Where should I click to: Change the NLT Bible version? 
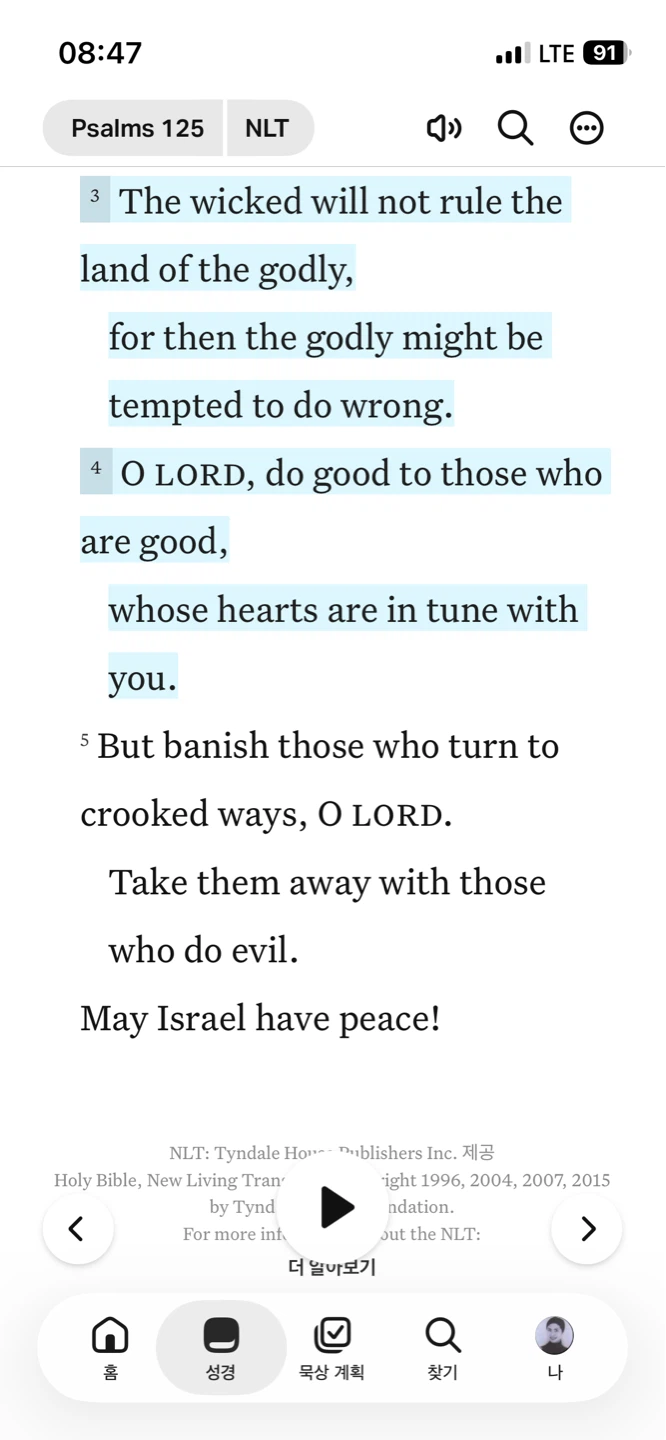pos(270,128)
